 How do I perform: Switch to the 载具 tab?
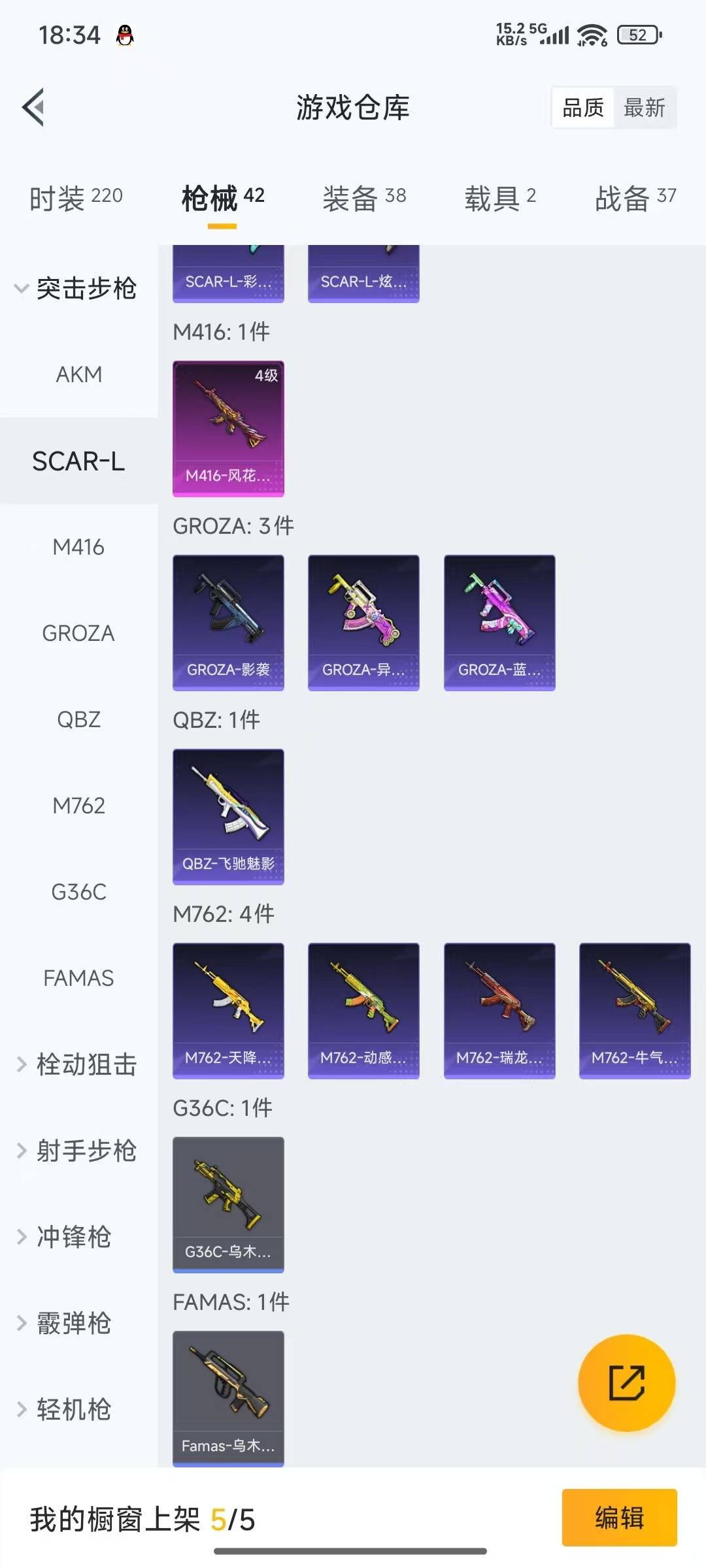tap(500, 198)
